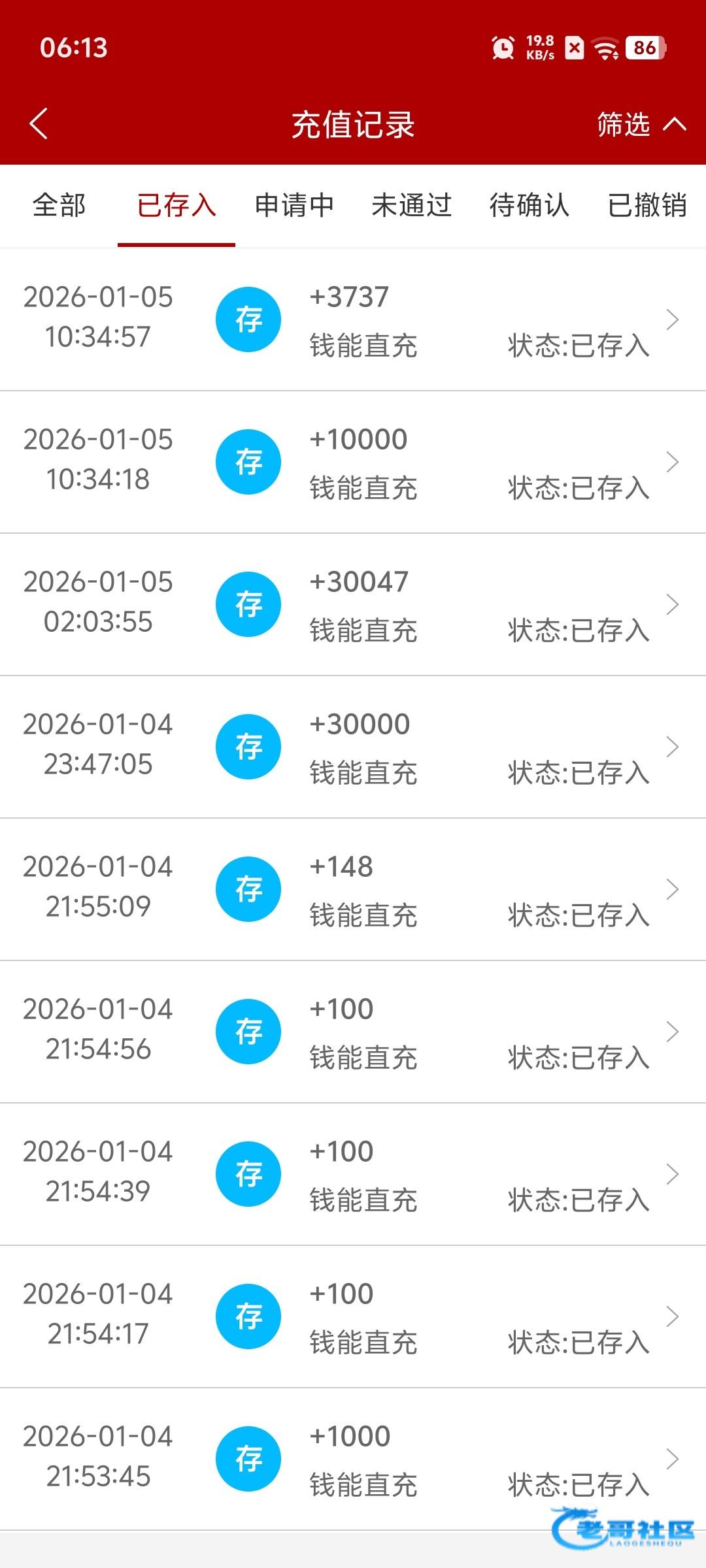Go back from the 充值记录 page
The image size is (706, 1568).
pyautogui.click(x=39, y=123)
